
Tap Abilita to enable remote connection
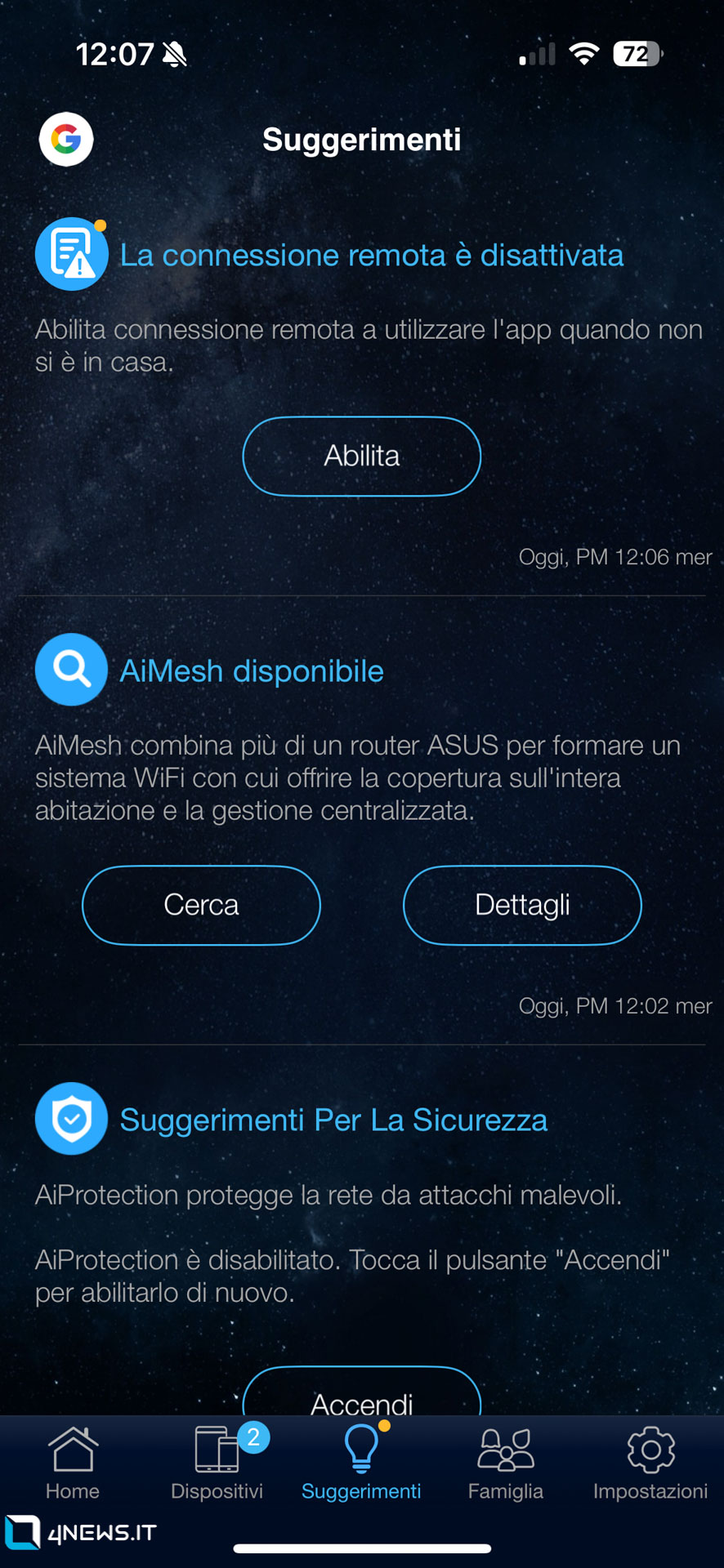362,456
